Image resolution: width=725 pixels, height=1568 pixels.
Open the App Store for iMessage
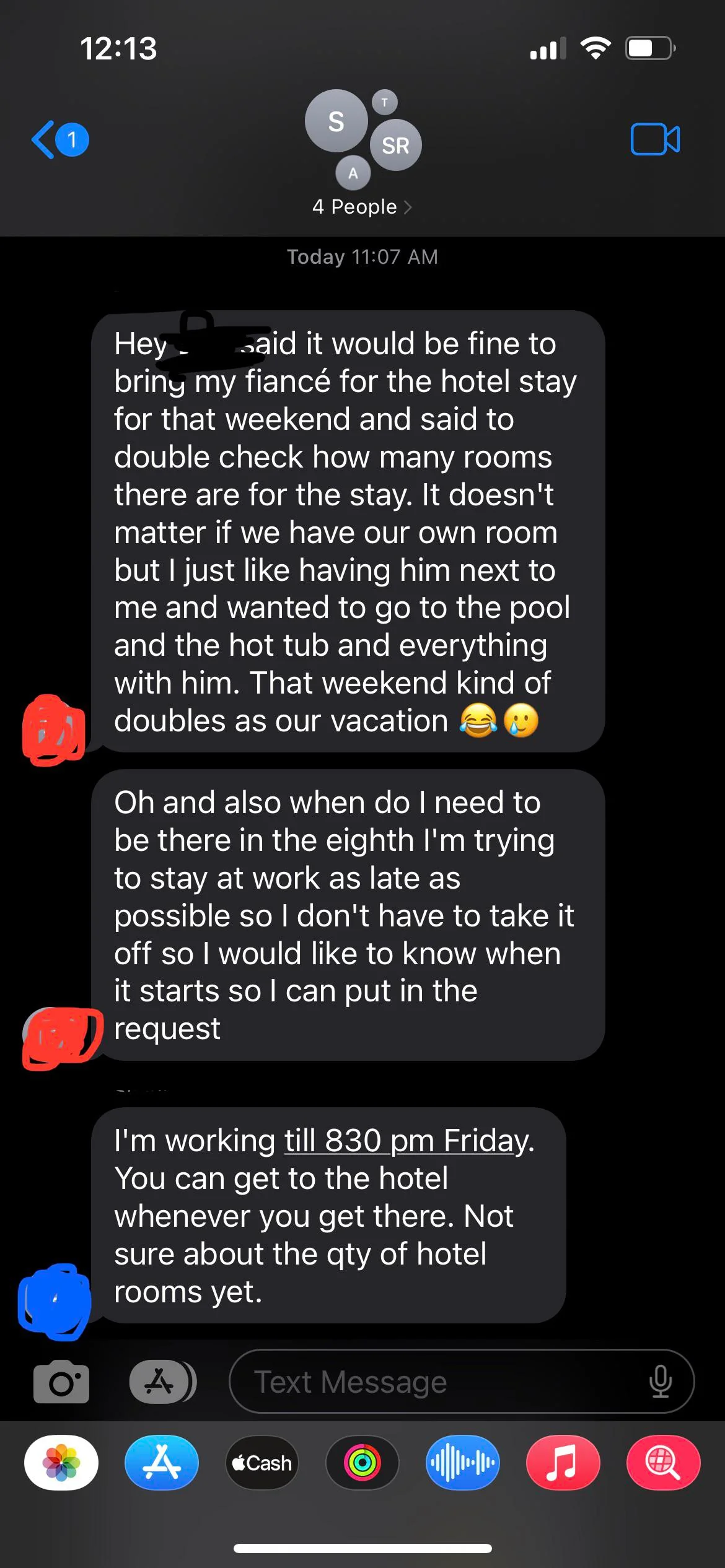point(162,1463)
